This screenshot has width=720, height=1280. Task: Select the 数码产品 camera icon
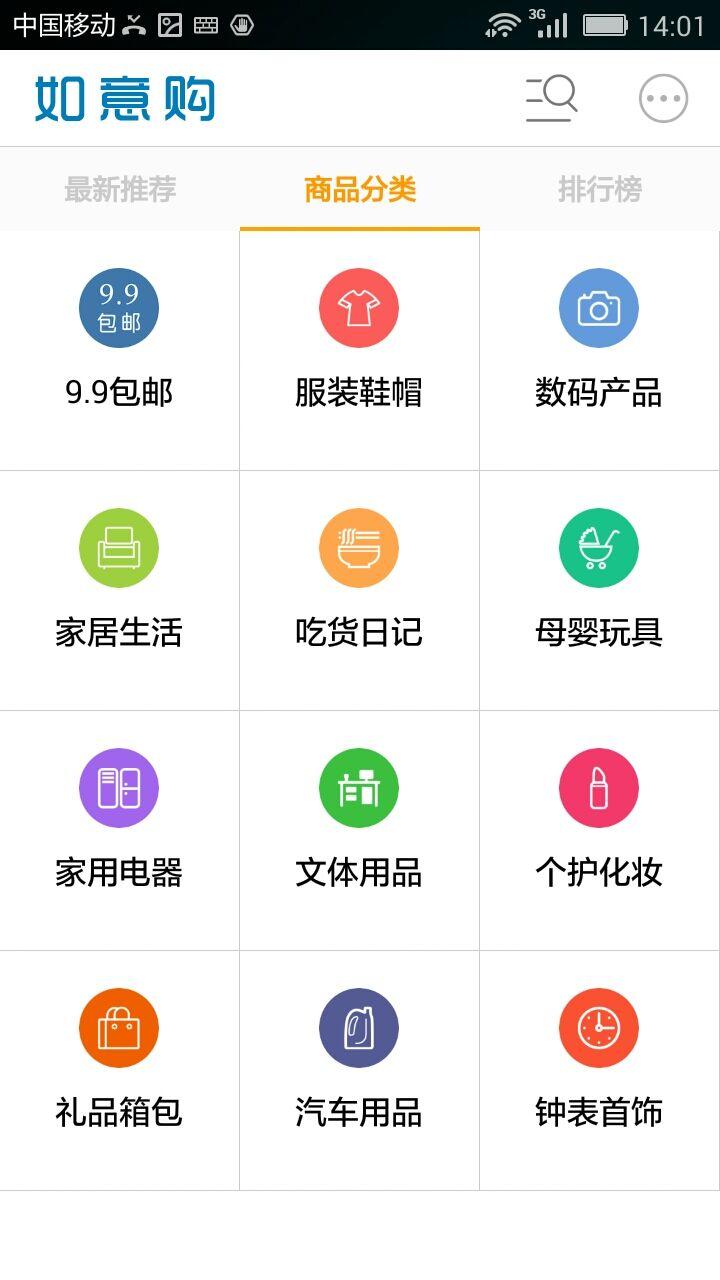coord(599,308)
